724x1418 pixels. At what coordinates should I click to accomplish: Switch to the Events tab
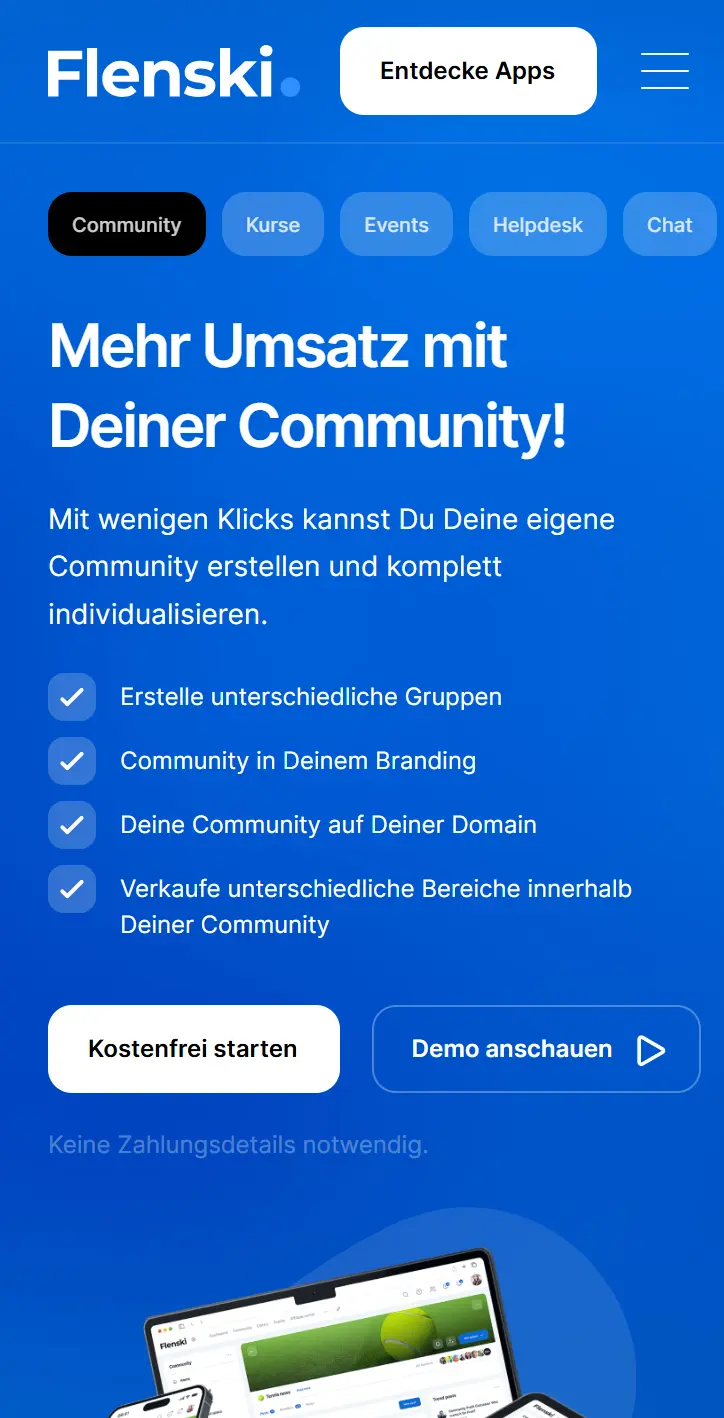coord(396,225)
